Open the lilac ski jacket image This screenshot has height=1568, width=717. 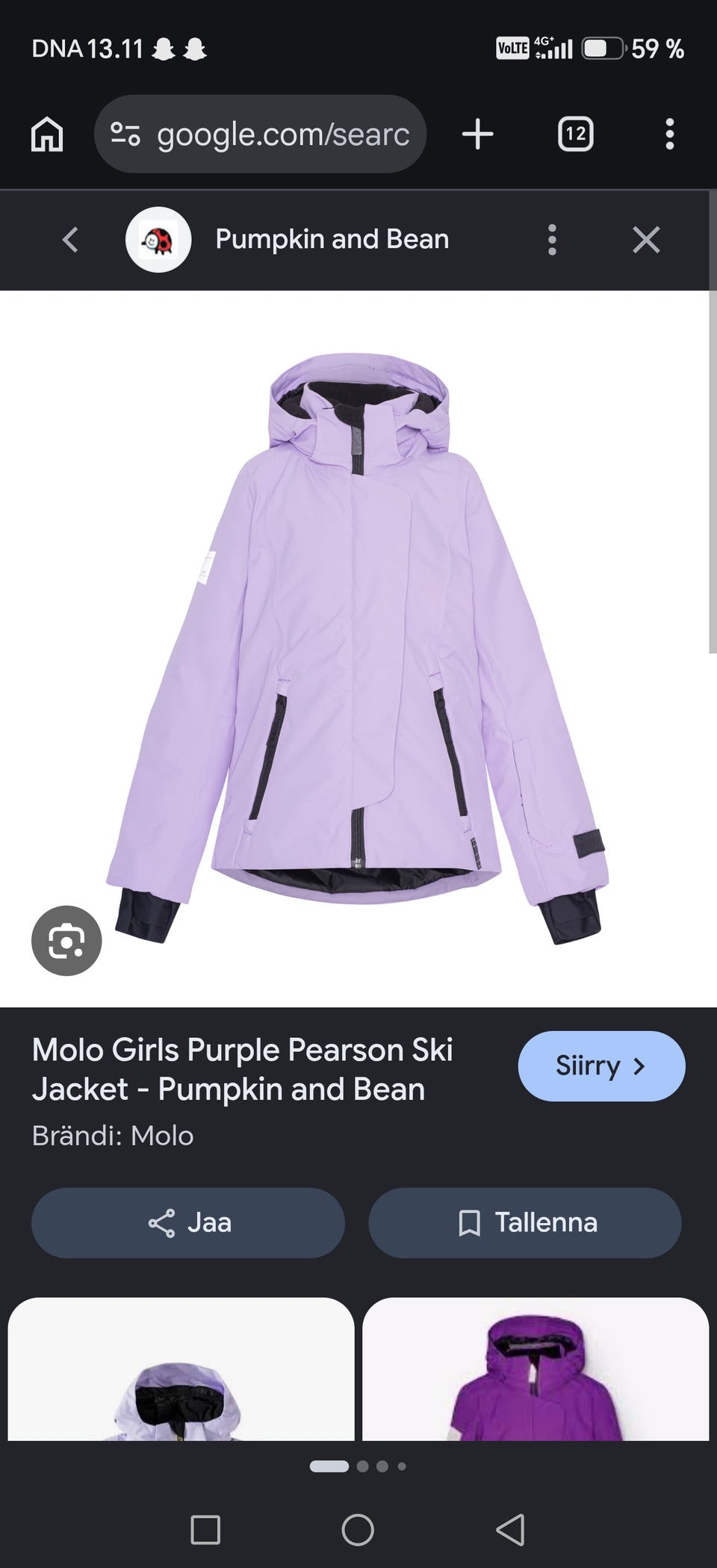(x=357, y=648)
